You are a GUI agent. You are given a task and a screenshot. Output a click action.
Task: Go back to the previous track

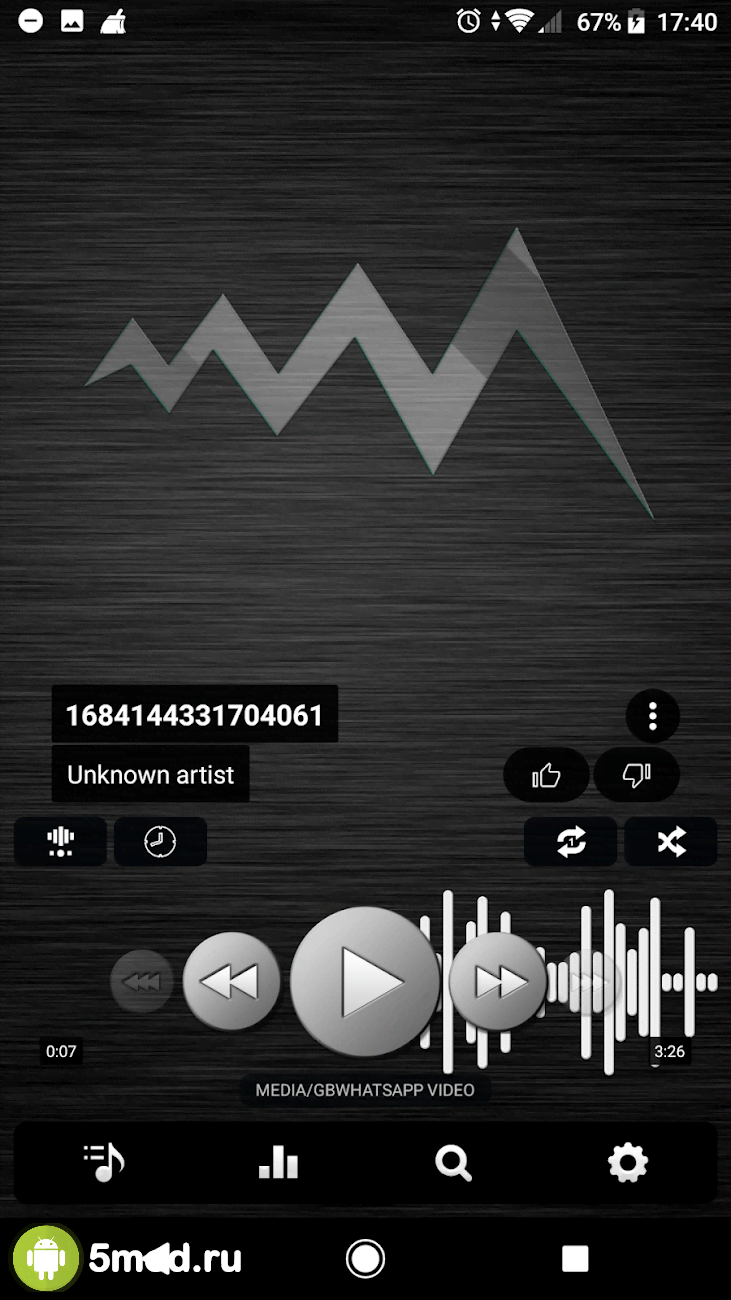231,982
